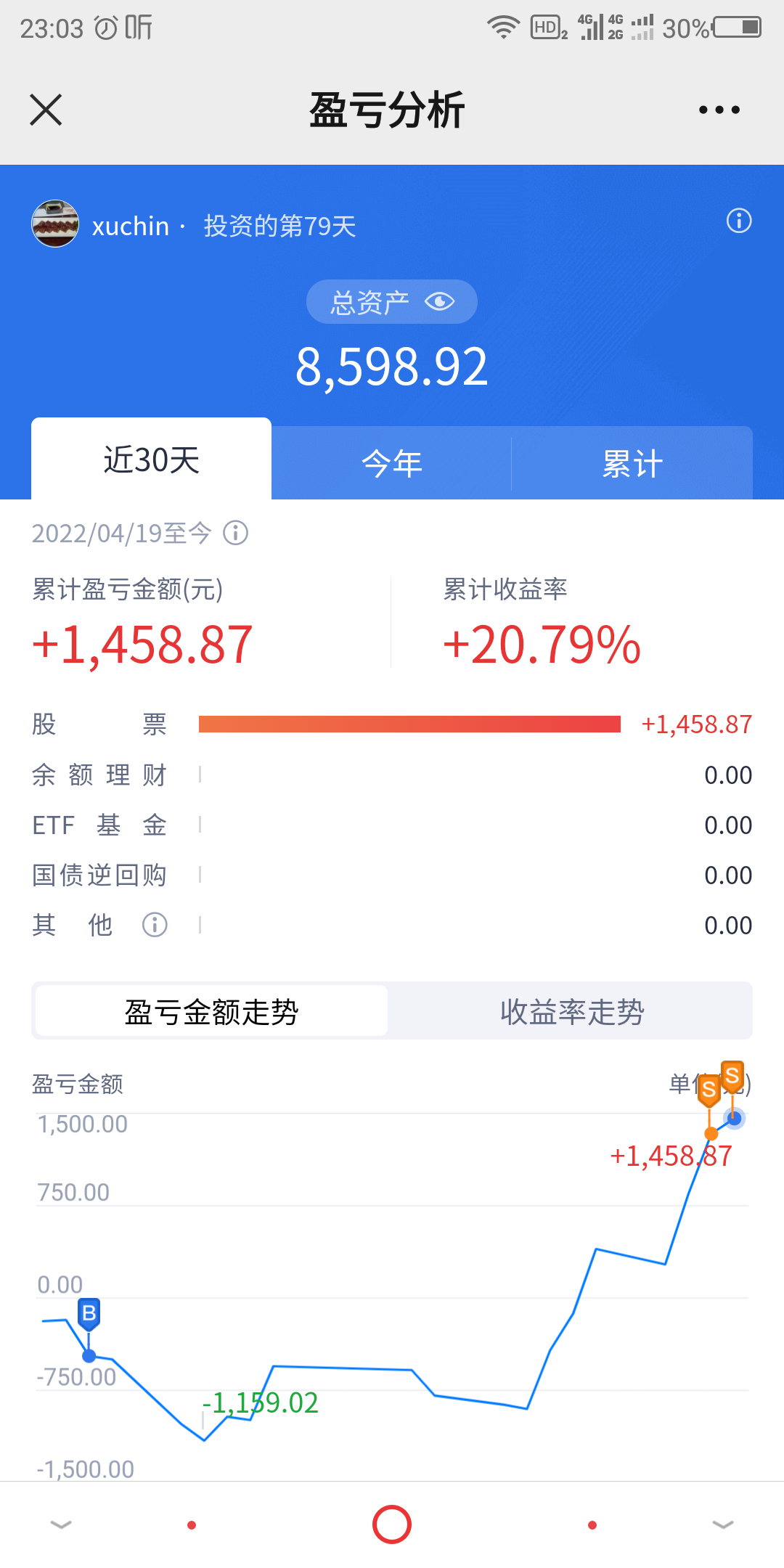This screenshot has height=1568, width=784.
Task: Show info about the 2022/04/19至今 date range
Action: coord(235,534)
